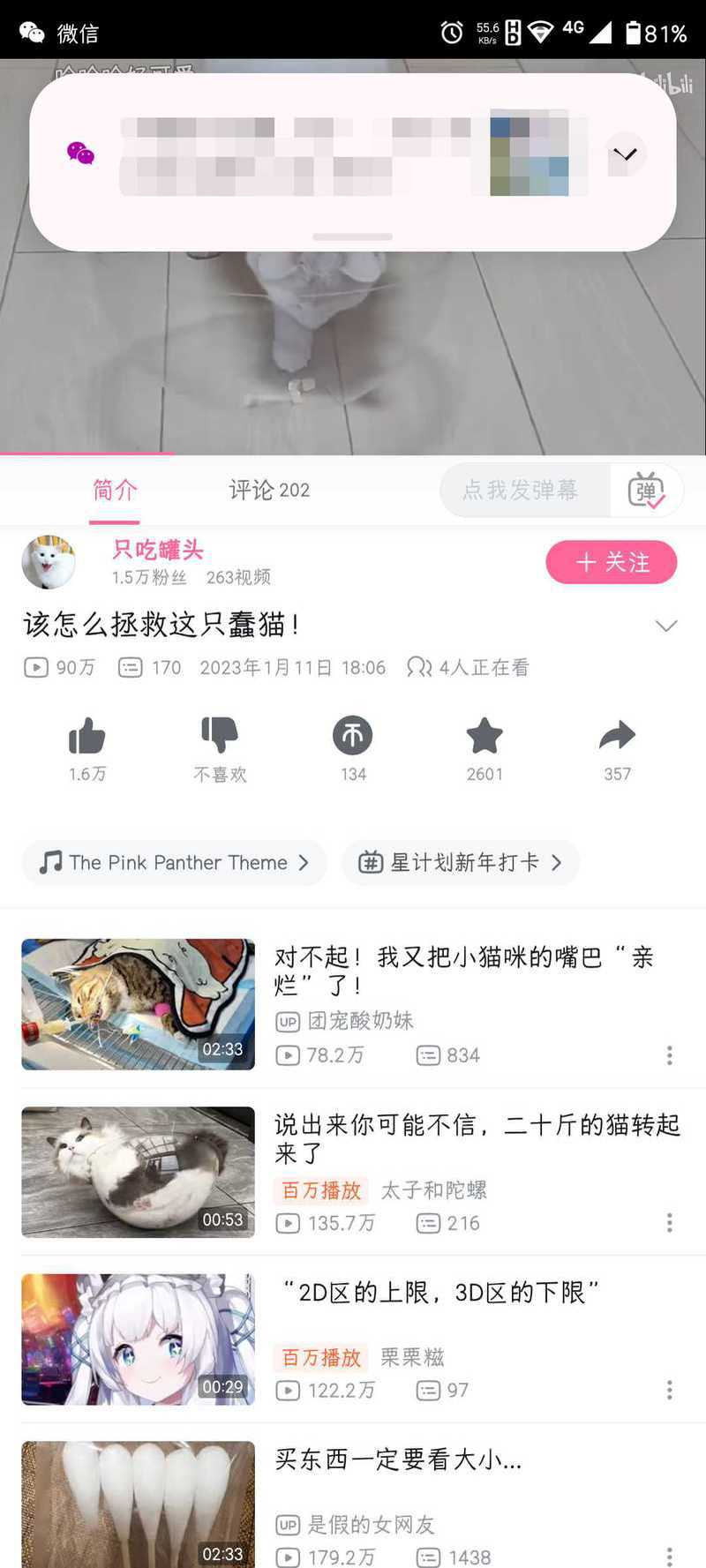Open video 对不起！我又把小猫咪的嘴巴亲烂了
706x1568 pixels.
[x=463, y=971]
